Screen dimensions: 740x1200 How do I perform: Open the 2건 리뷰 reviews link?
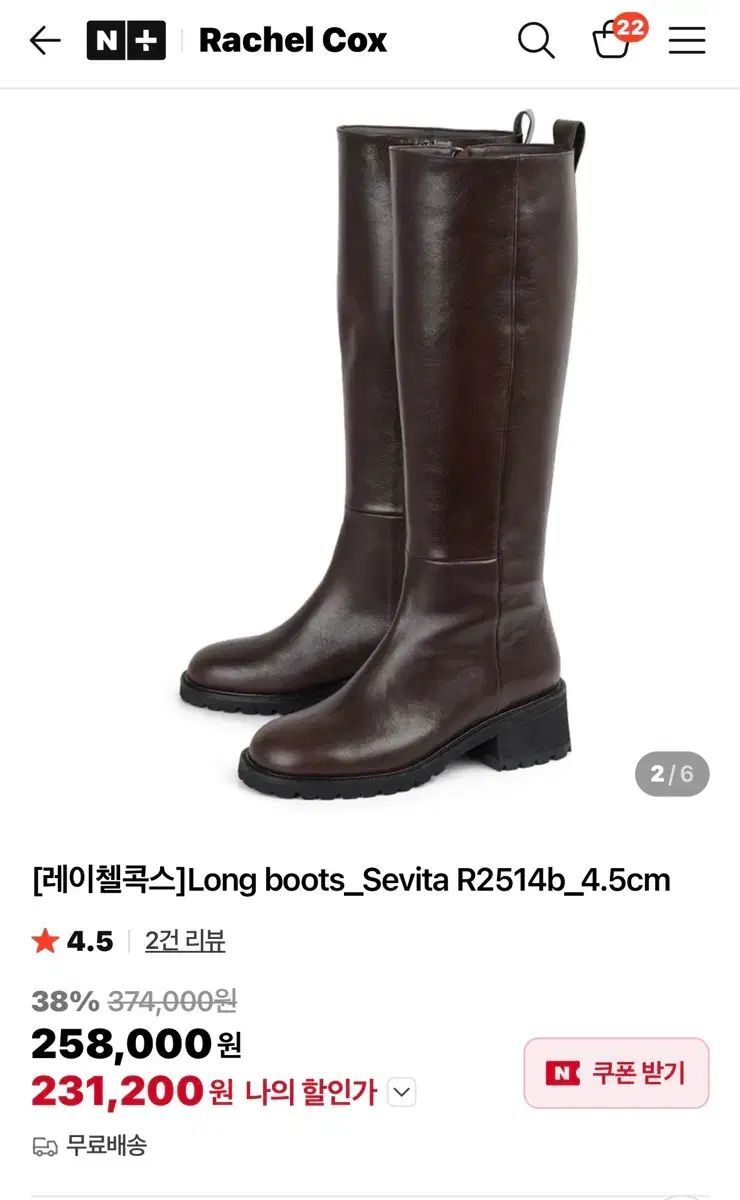pyautogui.click(x=185, y=941)
